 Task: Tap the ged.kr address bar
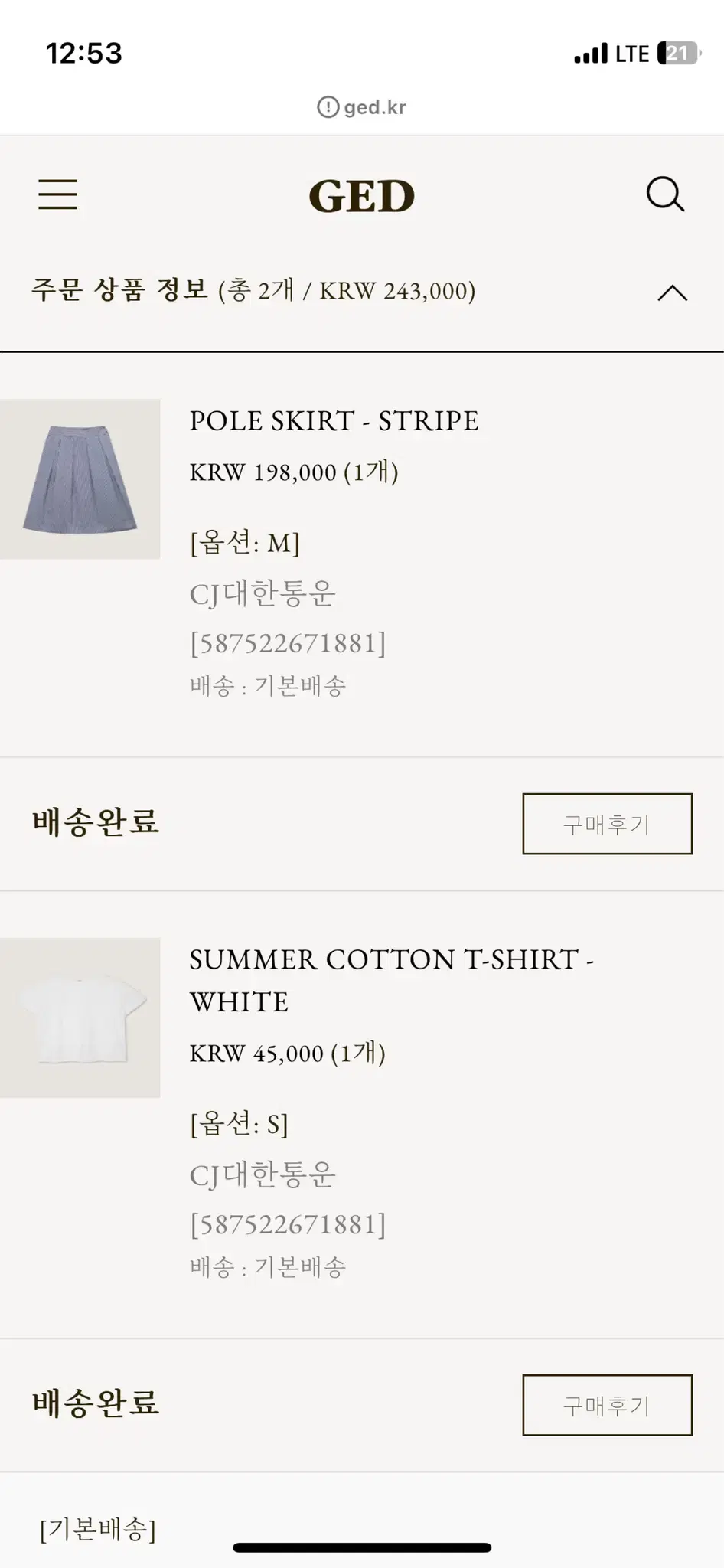click(x=362, y=107)
